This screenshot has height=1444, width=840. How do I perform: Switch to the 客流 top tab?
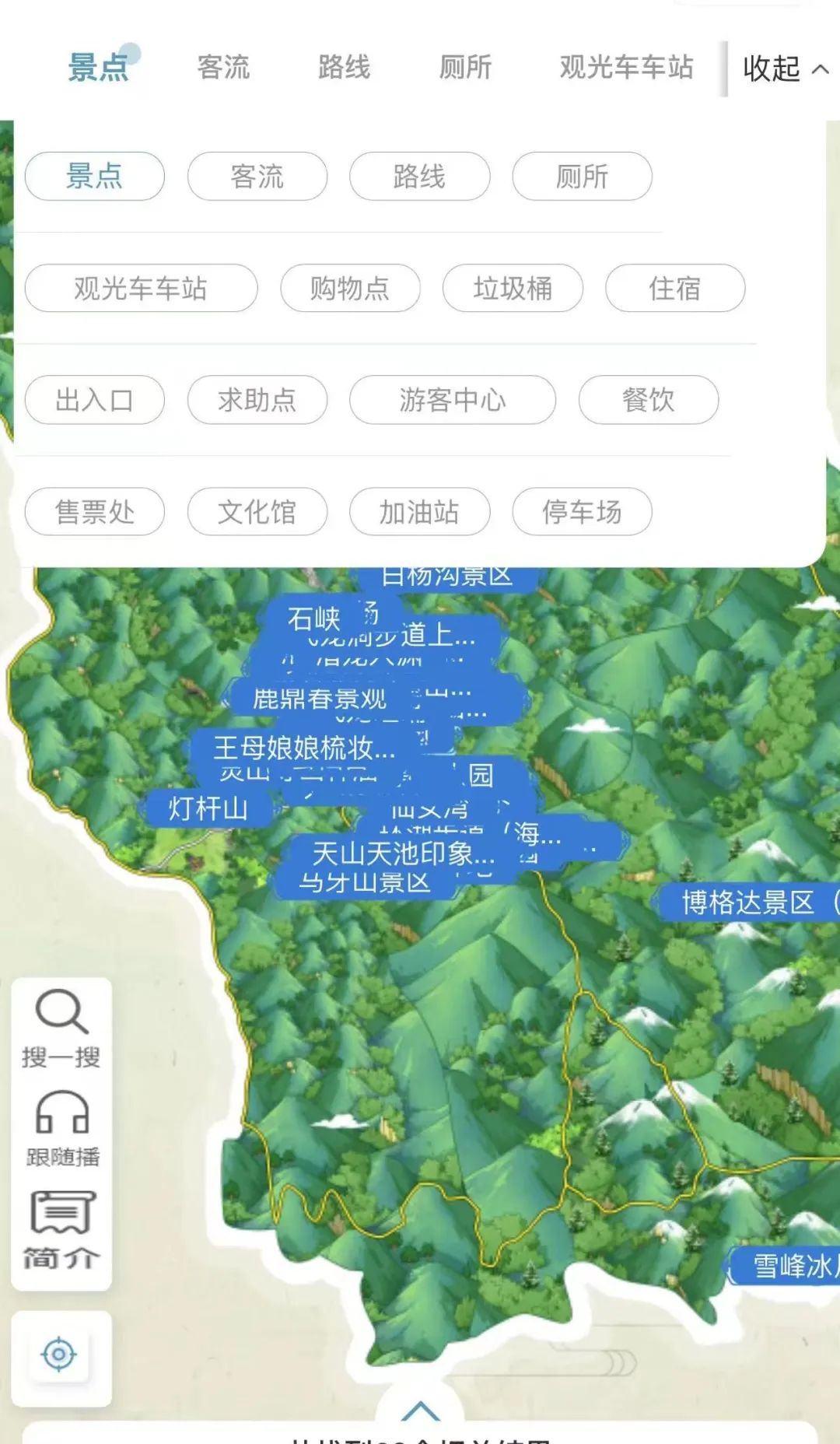[223, 68]
